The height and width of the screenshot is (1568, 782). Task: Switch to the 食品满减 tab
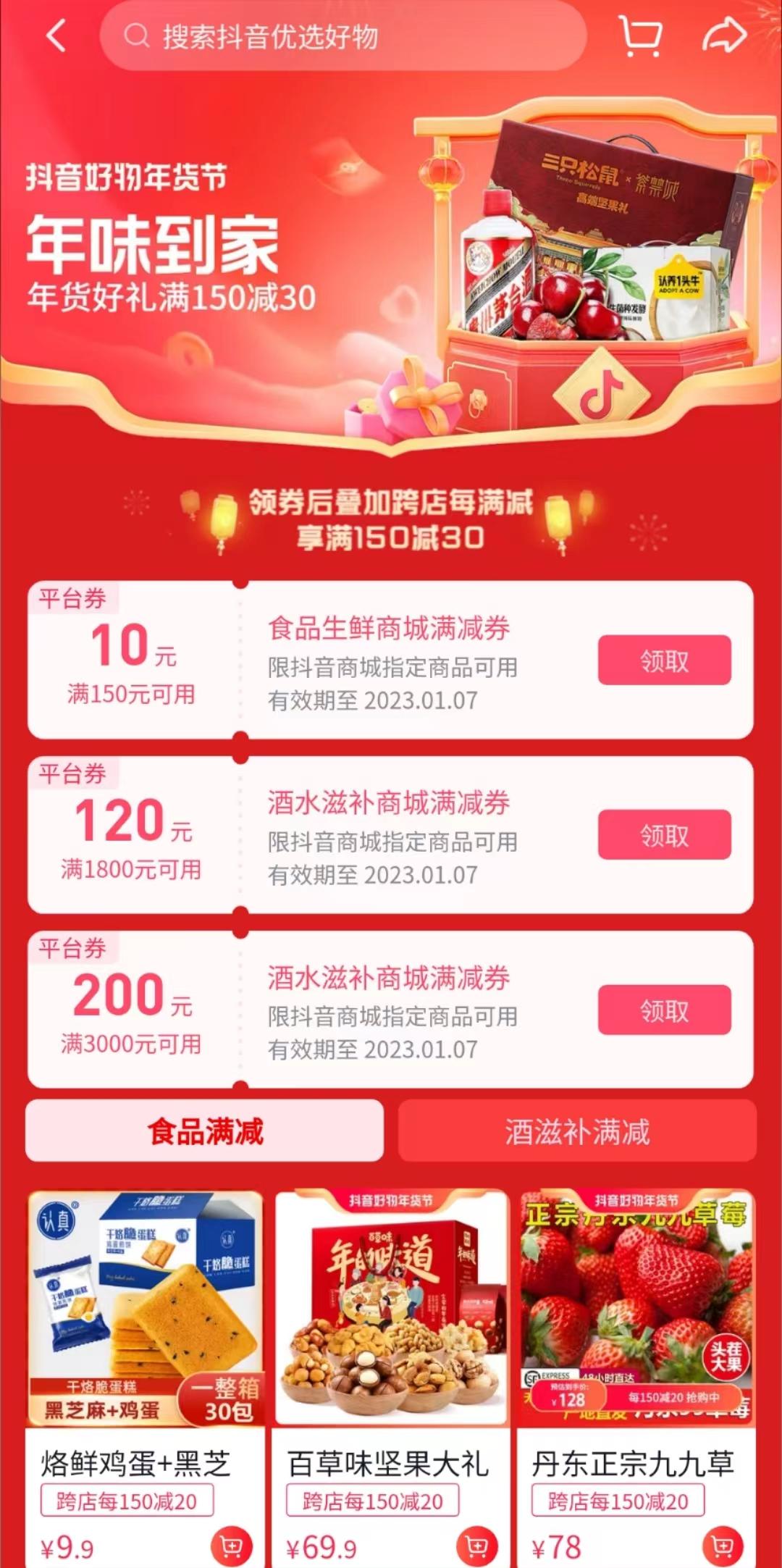tap(205, 1131)
